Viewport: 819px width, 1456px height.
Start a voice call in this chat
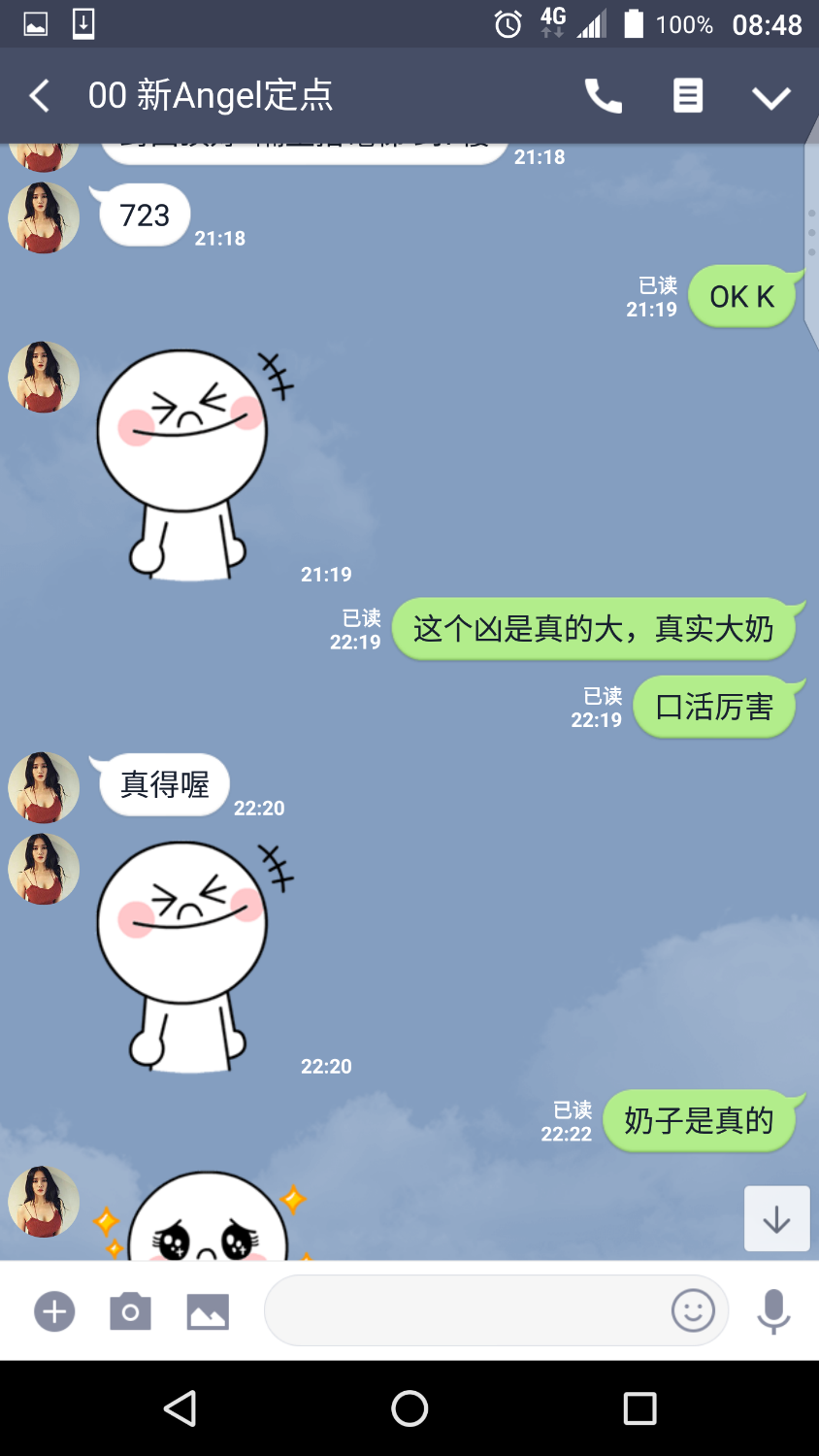click(x=603, y=96)
